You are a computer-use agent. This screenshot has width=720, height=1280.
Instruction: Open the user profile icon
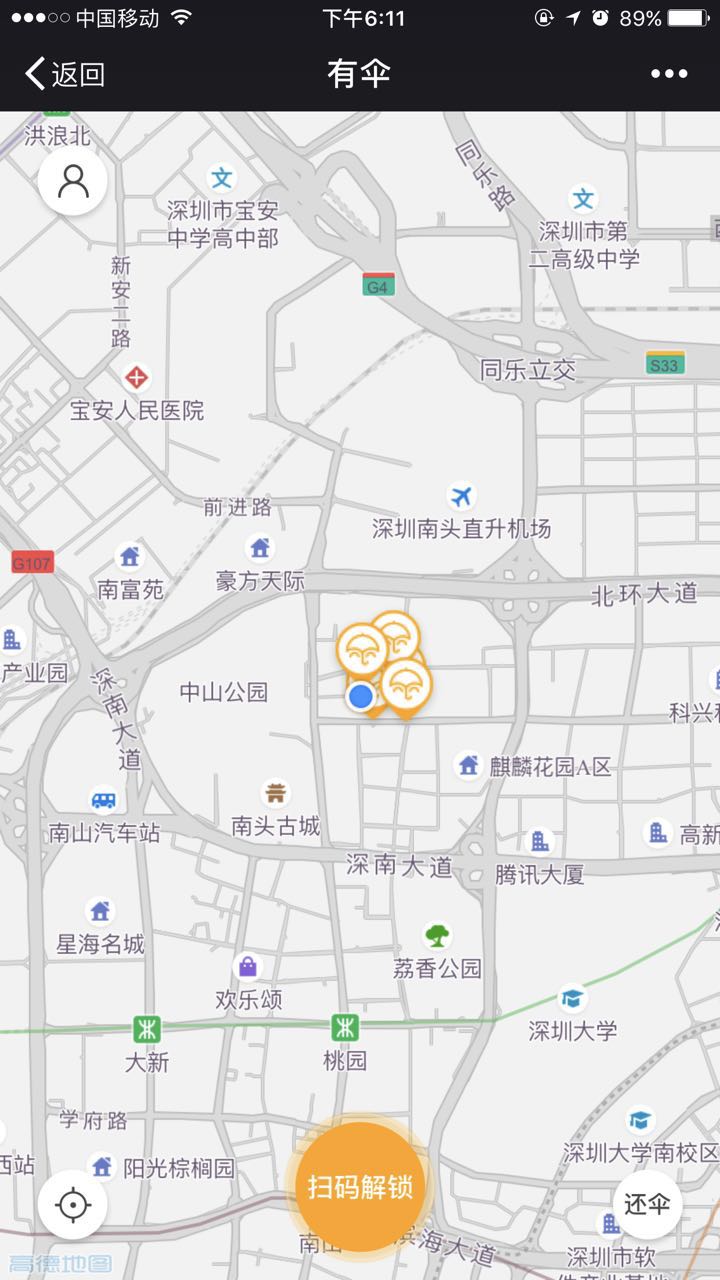pos(73,181)
